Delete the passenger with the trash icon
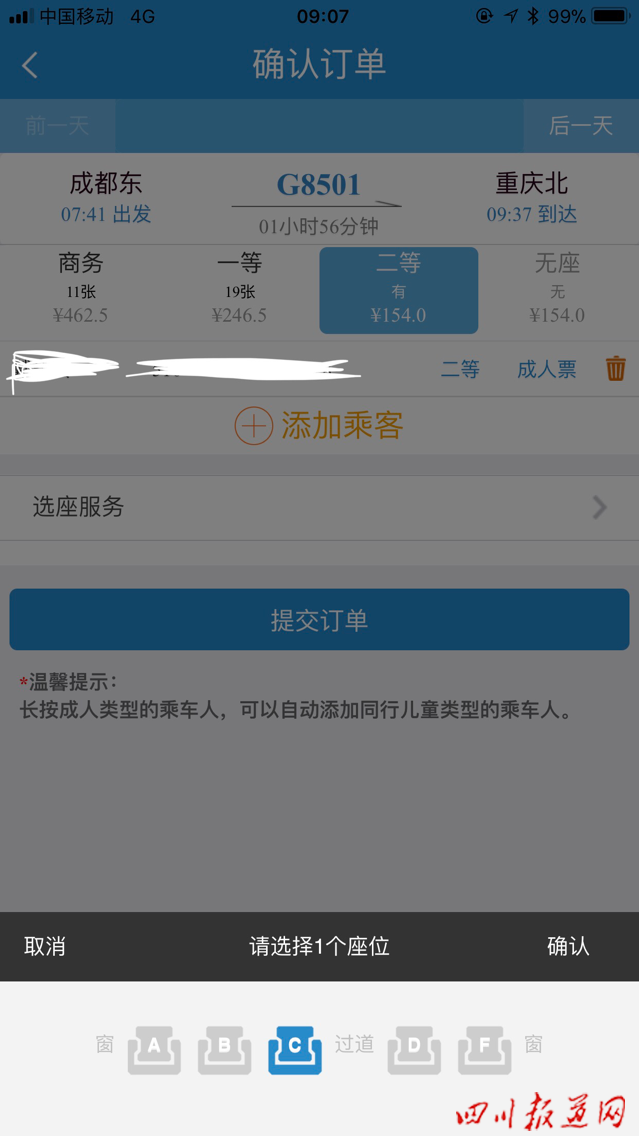The width and height of the screenshot is (639, 1136). point(615,369)
